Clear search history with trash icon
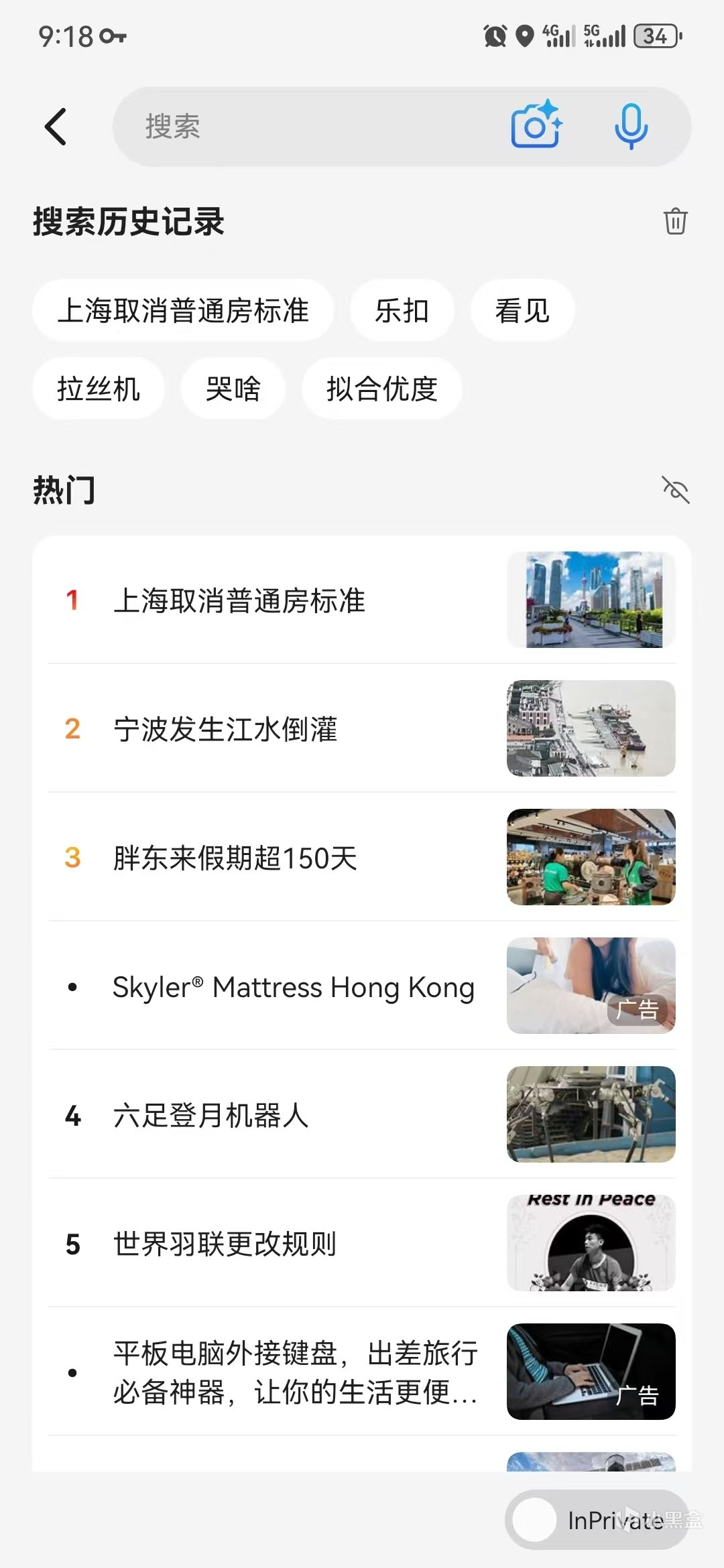This screenshot has height=1568, width=724. coord(675,221)
